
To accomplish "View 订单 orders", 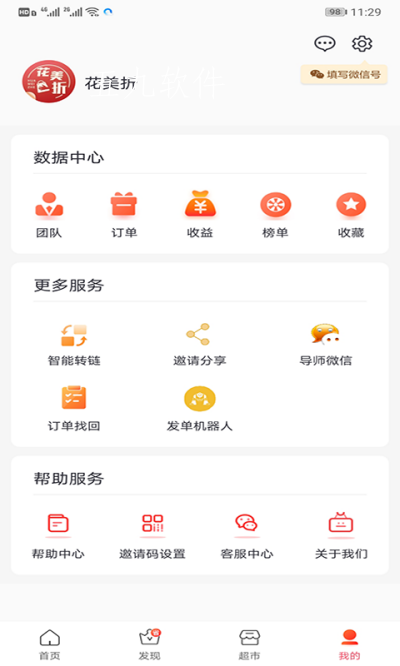I will point(124,215).
